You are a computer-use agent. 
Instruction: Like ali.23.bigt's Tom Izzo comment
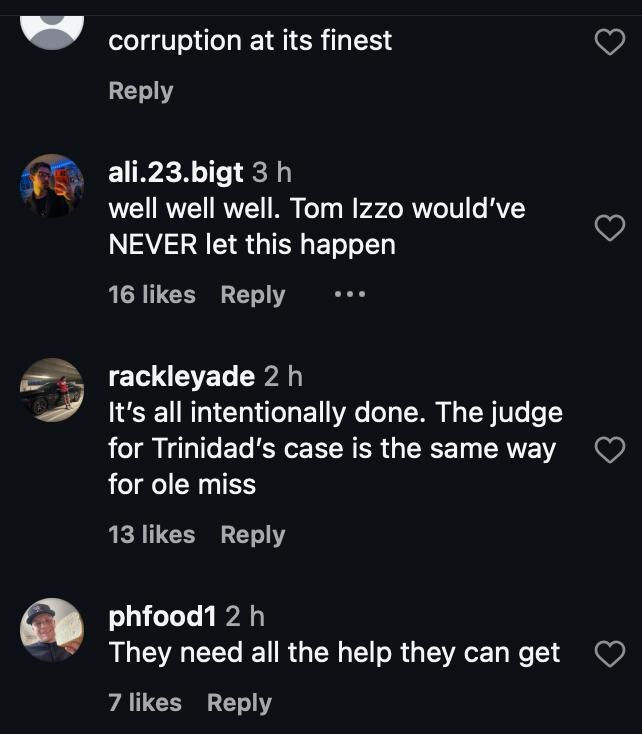[610, 228]
